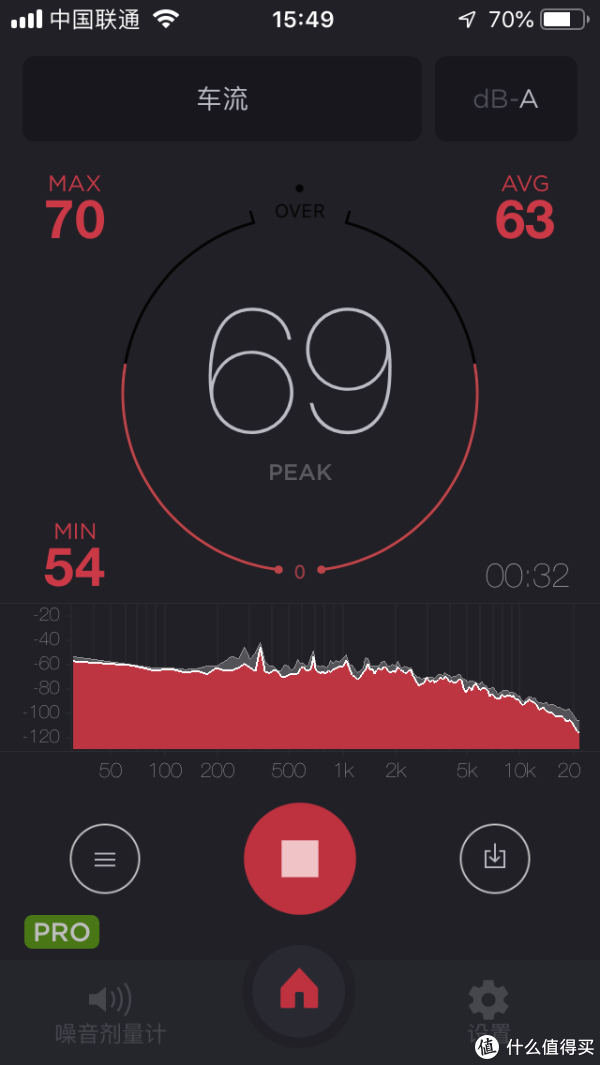Viewport: 600px width, 1065px height.
Task: Save the current measurement
Action: pos(495,859)
